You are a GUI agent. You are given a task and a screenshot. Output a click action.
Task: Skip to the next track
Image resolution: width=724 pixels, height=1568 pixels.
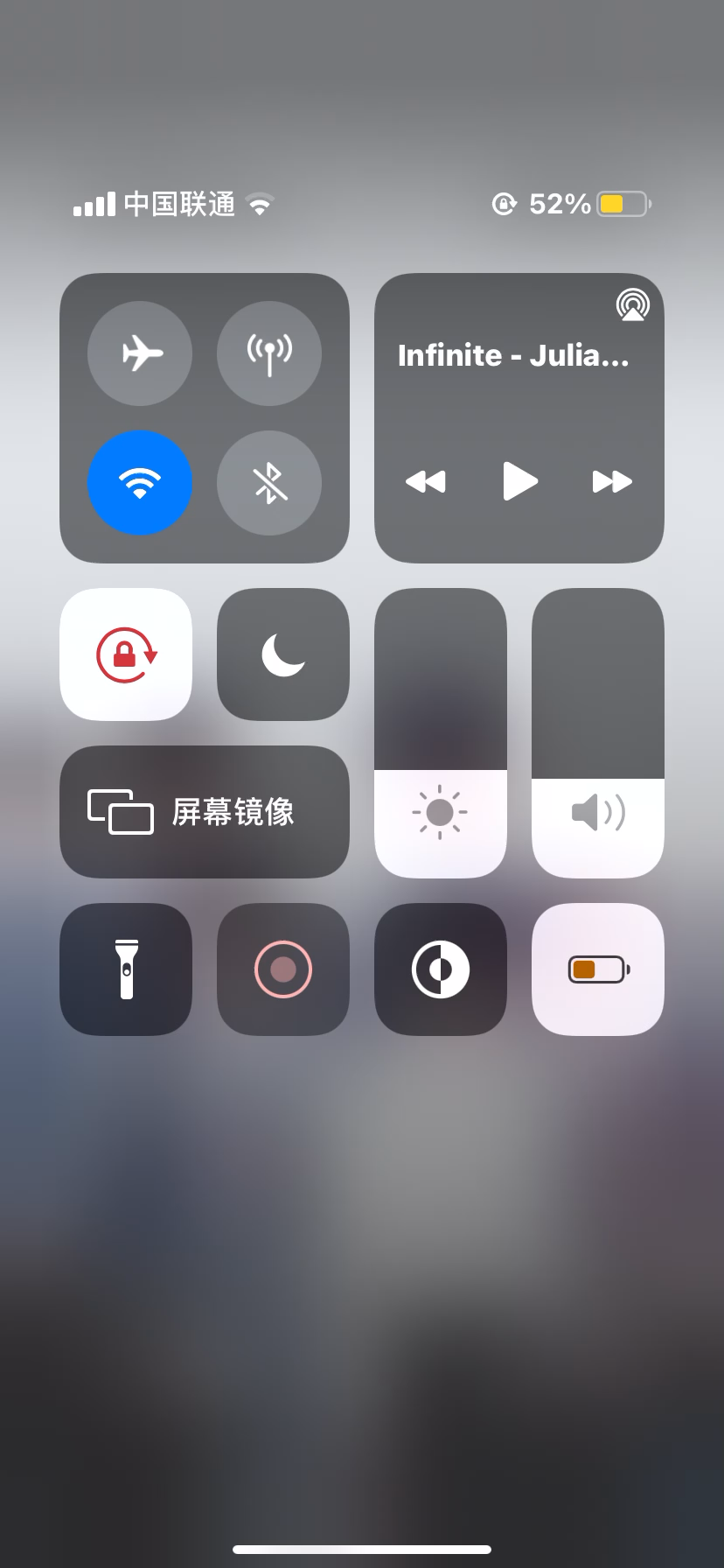611,481
